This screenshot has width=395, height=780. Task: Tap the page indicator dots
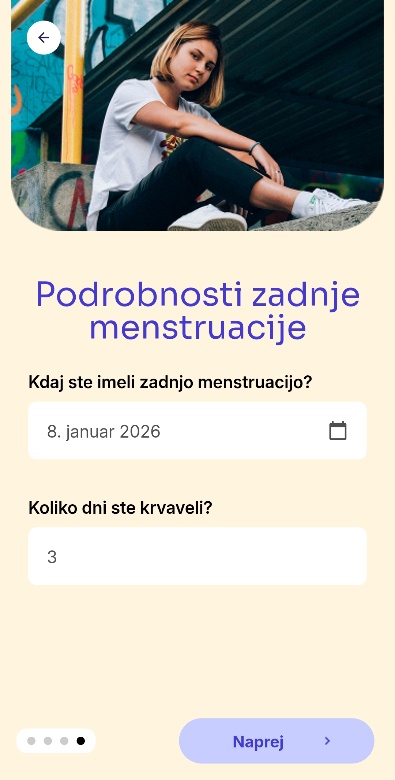point(56,741)
